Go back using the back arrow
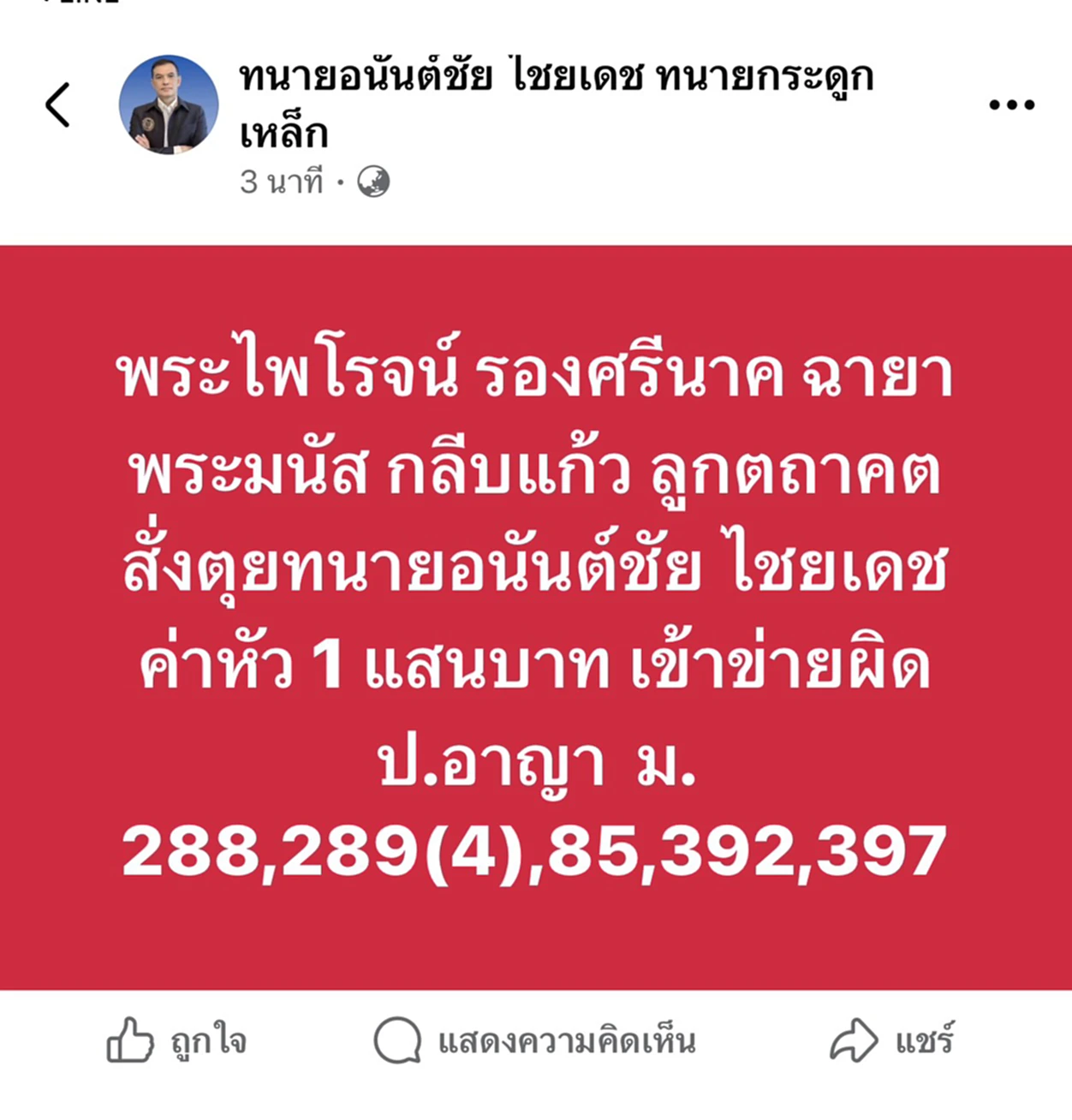 pos(58,105)
